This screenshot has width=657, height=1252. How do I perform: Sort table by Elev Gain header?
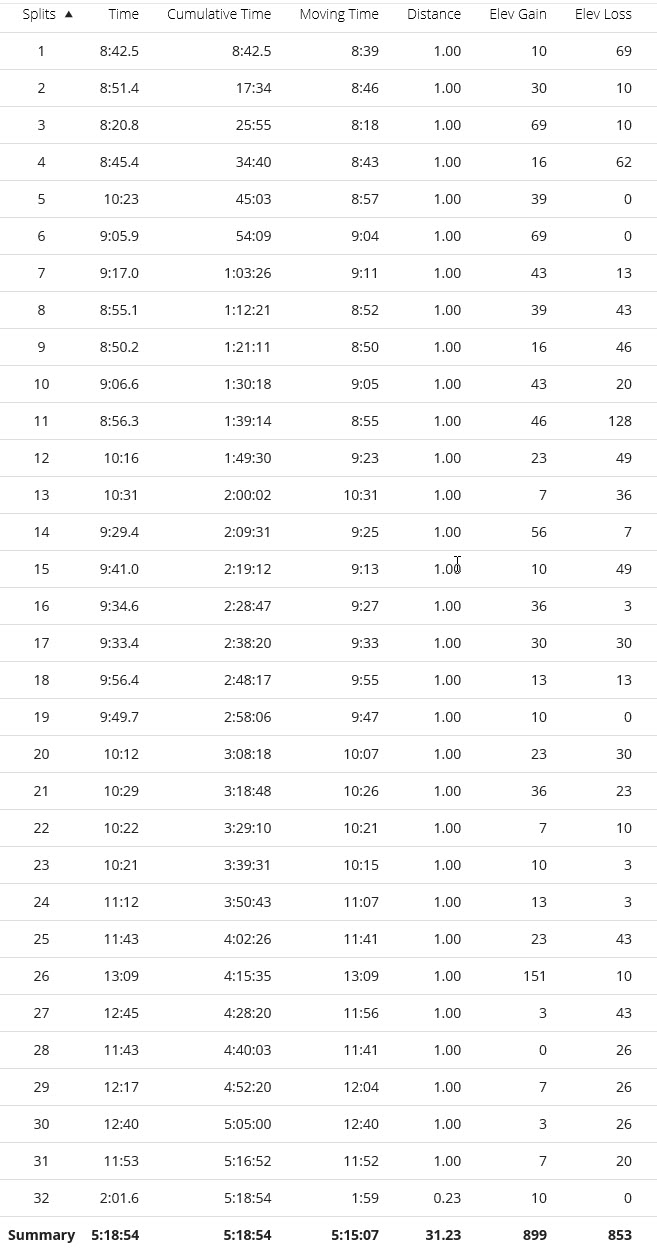coord(518,14)
